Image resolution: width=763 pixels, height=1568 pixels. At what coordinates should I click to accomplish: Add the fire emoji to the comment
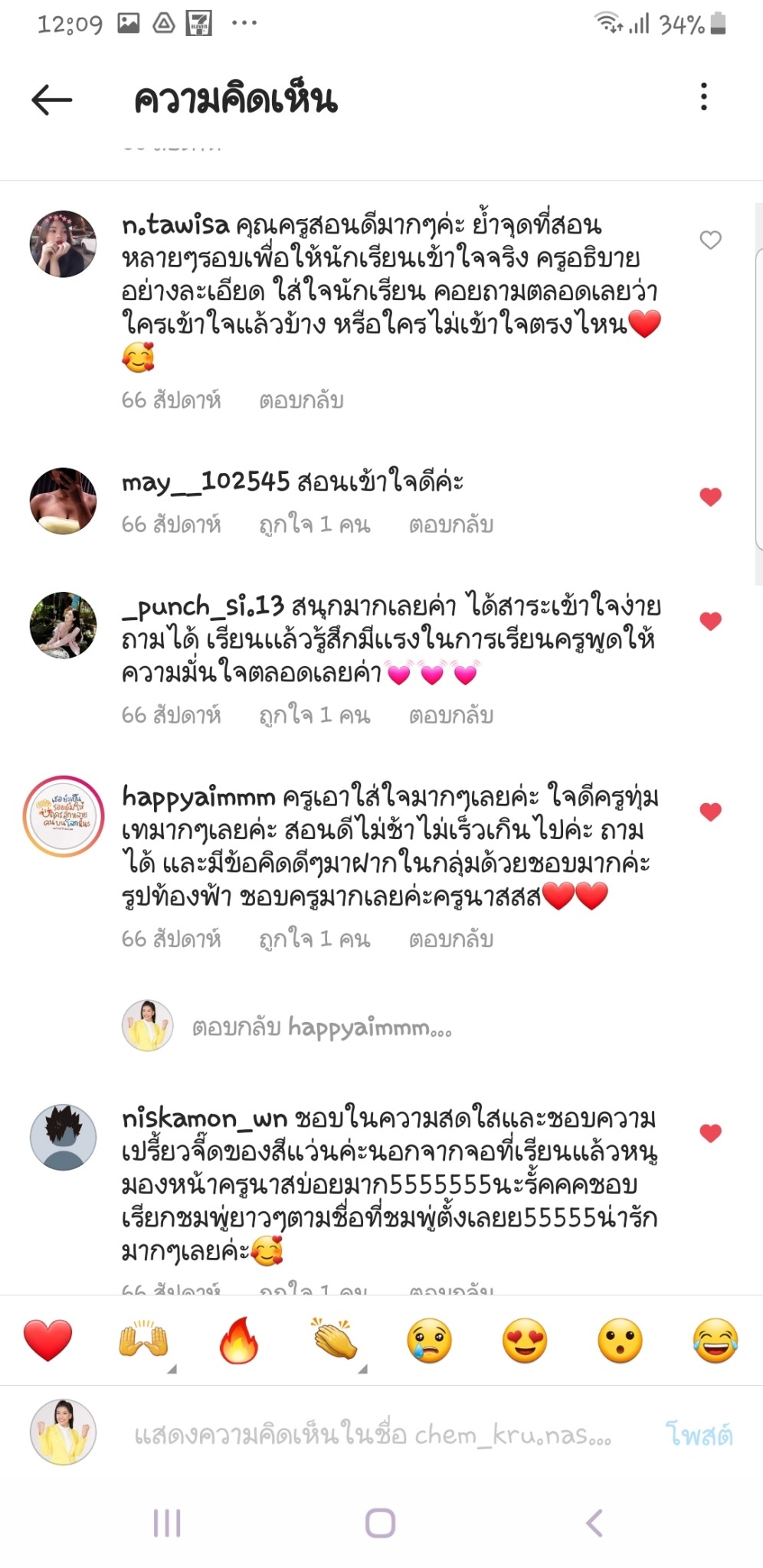[x=238, y=1341]
